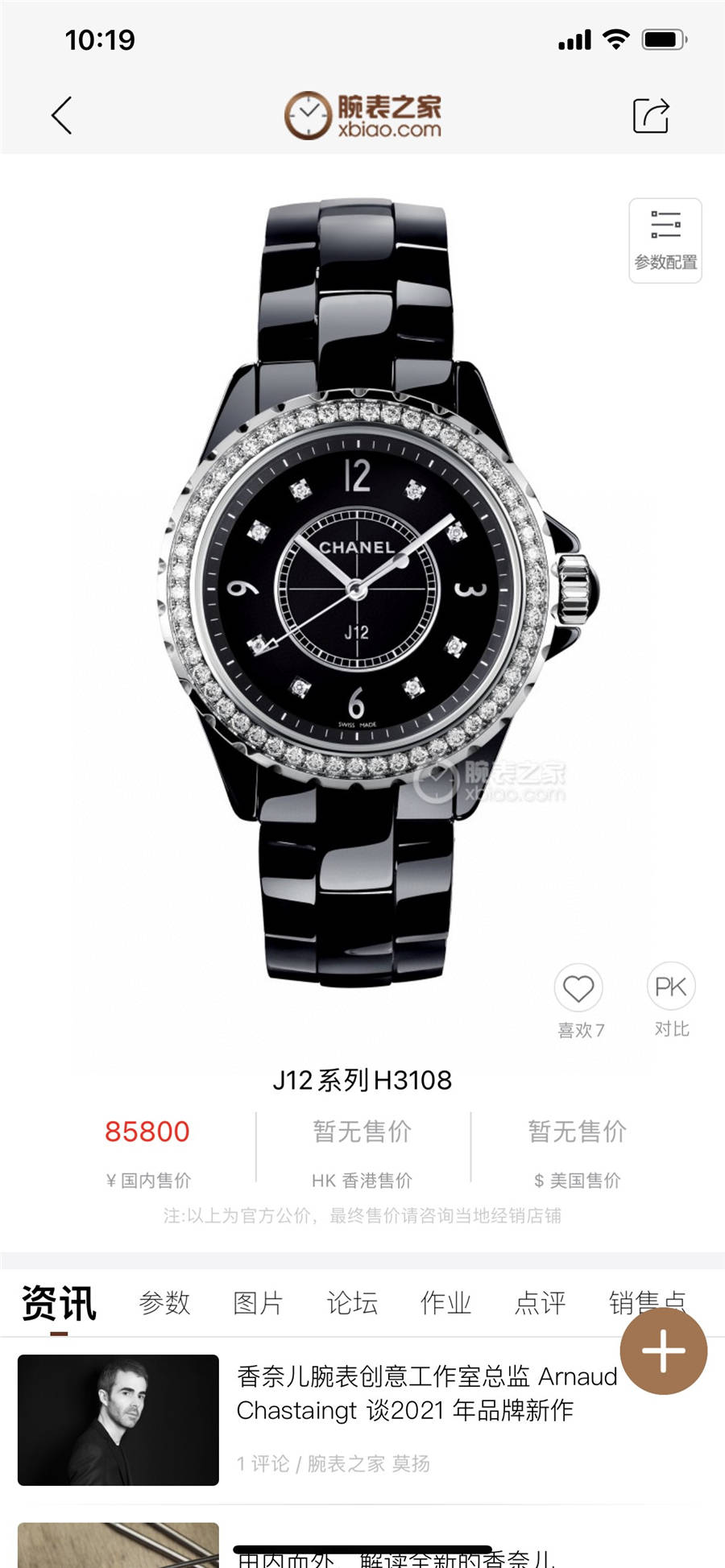Viewport: 725px width, 1568px height.
Task: Tap the brown plus floating button
Action: [663, 1351]
